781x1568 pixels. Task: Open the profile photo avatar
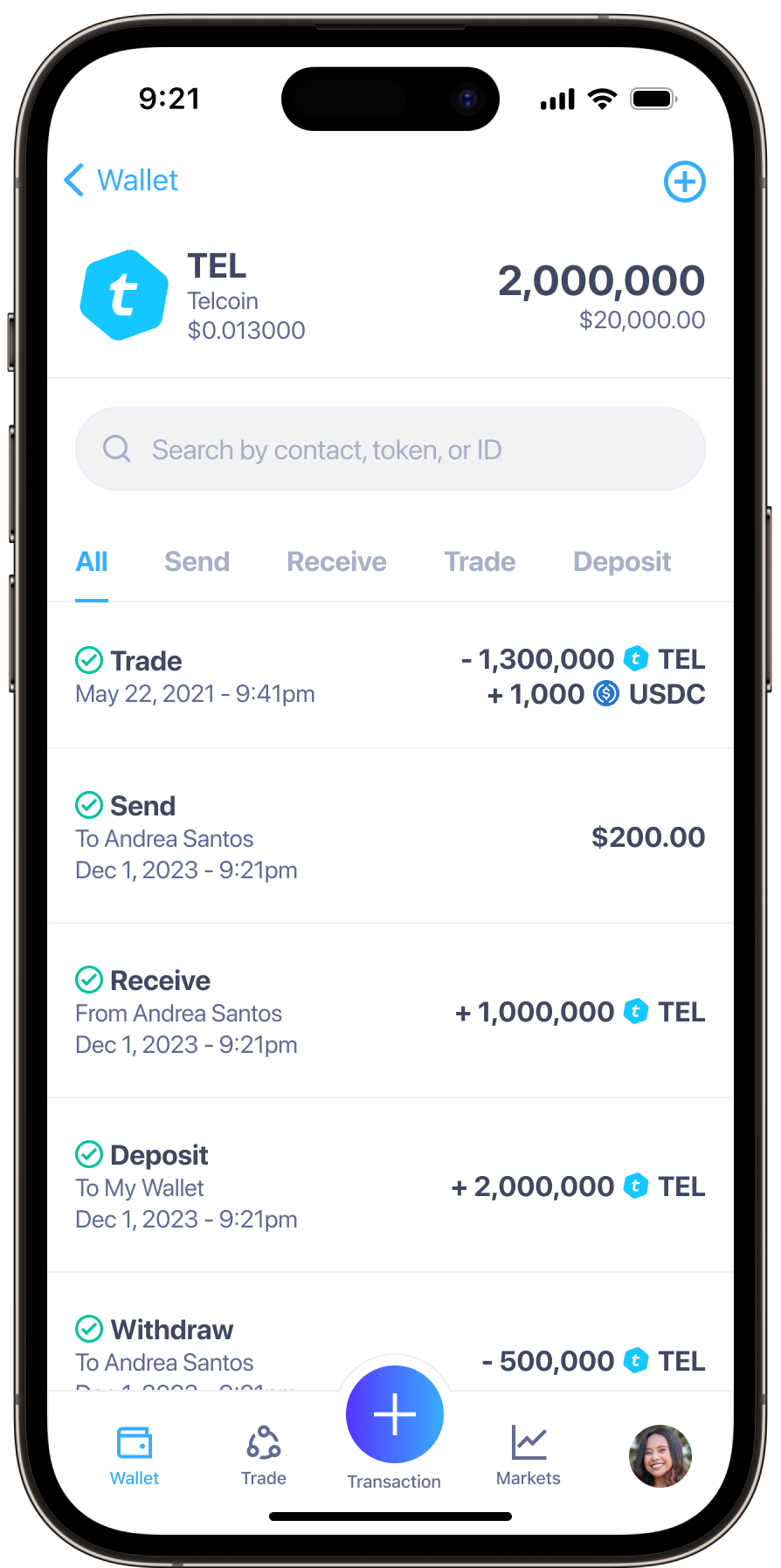click(x=660, y=1455)
